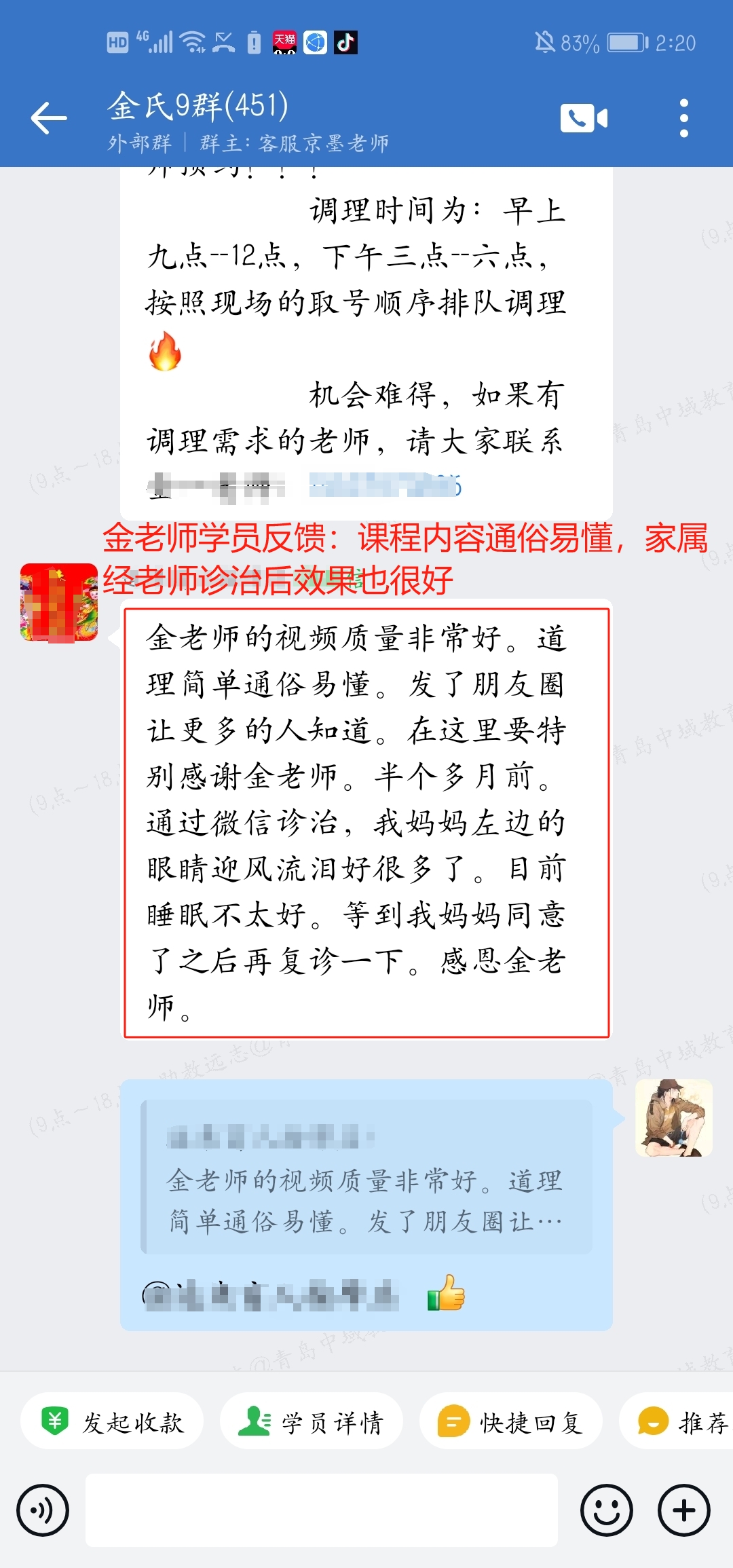Image resolution: width=733 pixels, height=1568 pixels.
Task: Focus the message text field
Action: [322, 1510]
